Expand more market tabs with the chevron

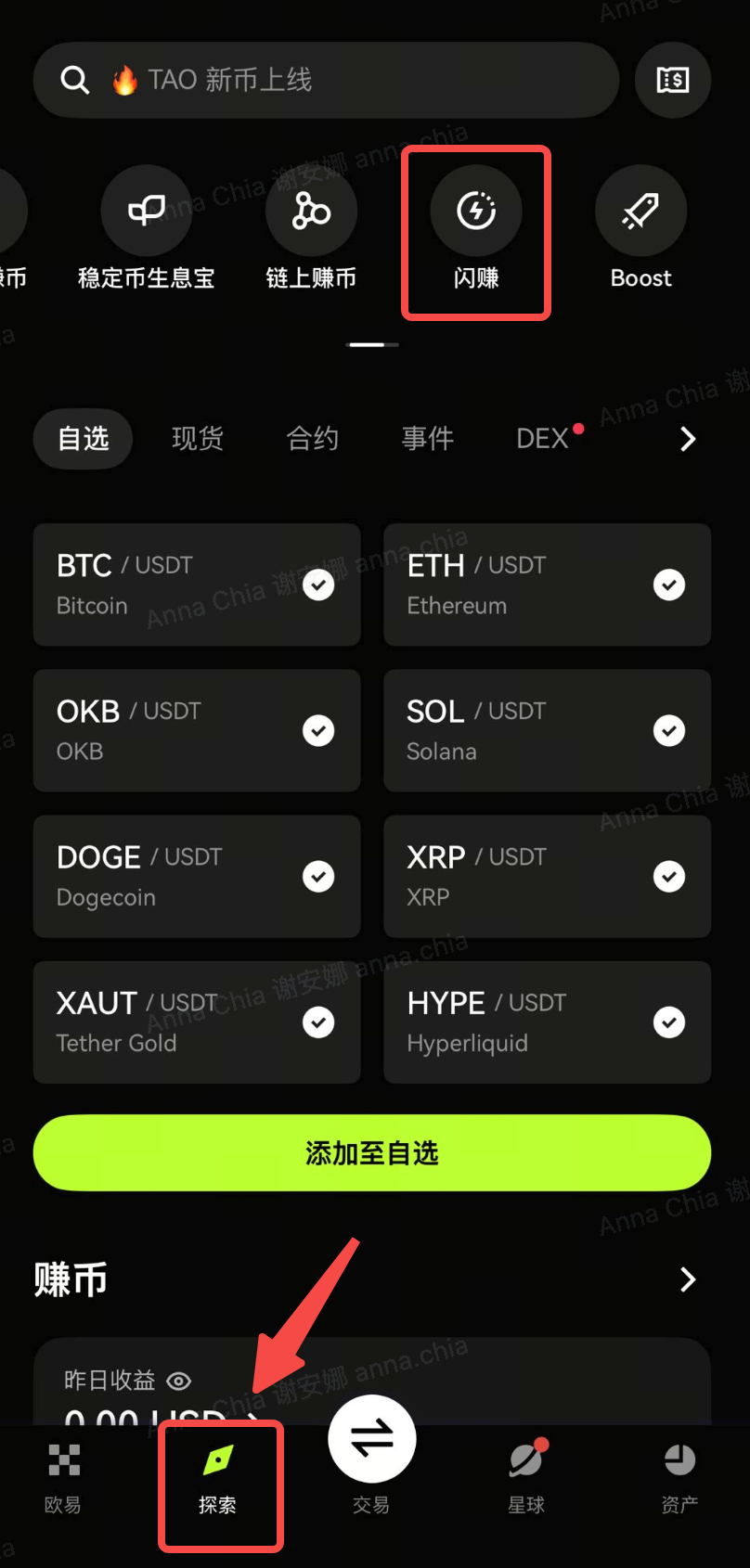pos(688,439)
